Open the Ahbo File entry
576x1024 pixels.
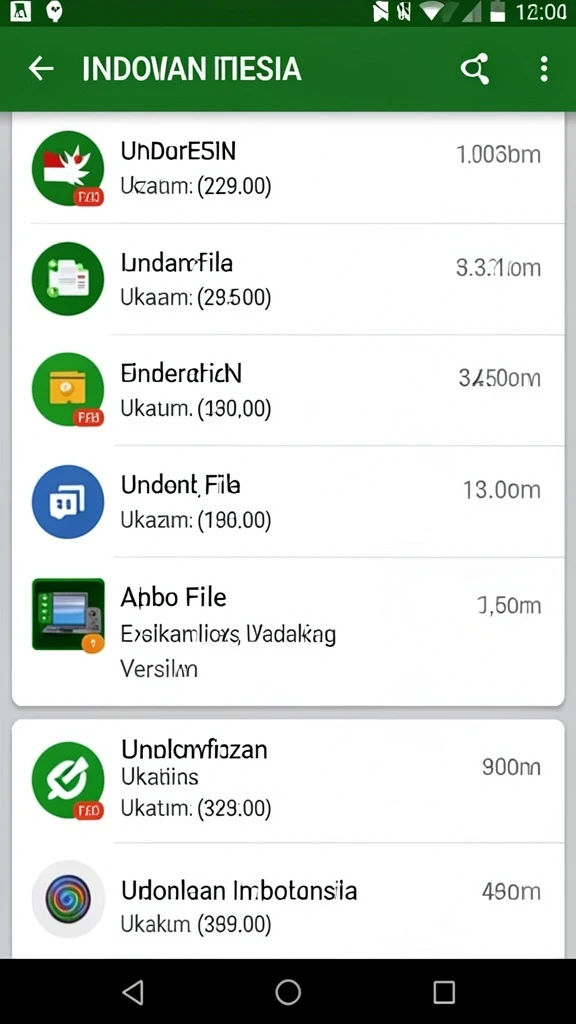click(288, 632)
